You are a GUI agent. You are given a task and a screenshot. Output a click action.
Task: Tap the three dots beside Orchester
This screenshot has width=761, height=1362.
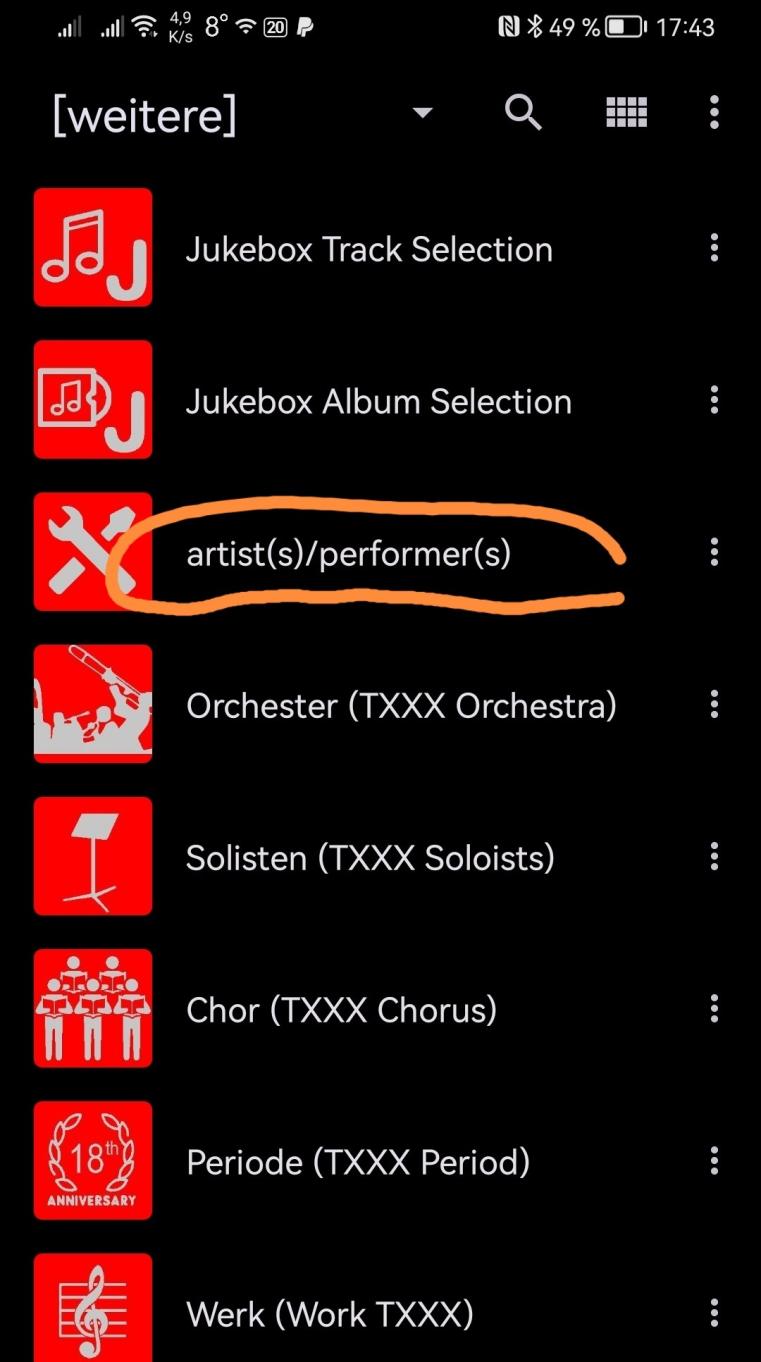point(714,705)
